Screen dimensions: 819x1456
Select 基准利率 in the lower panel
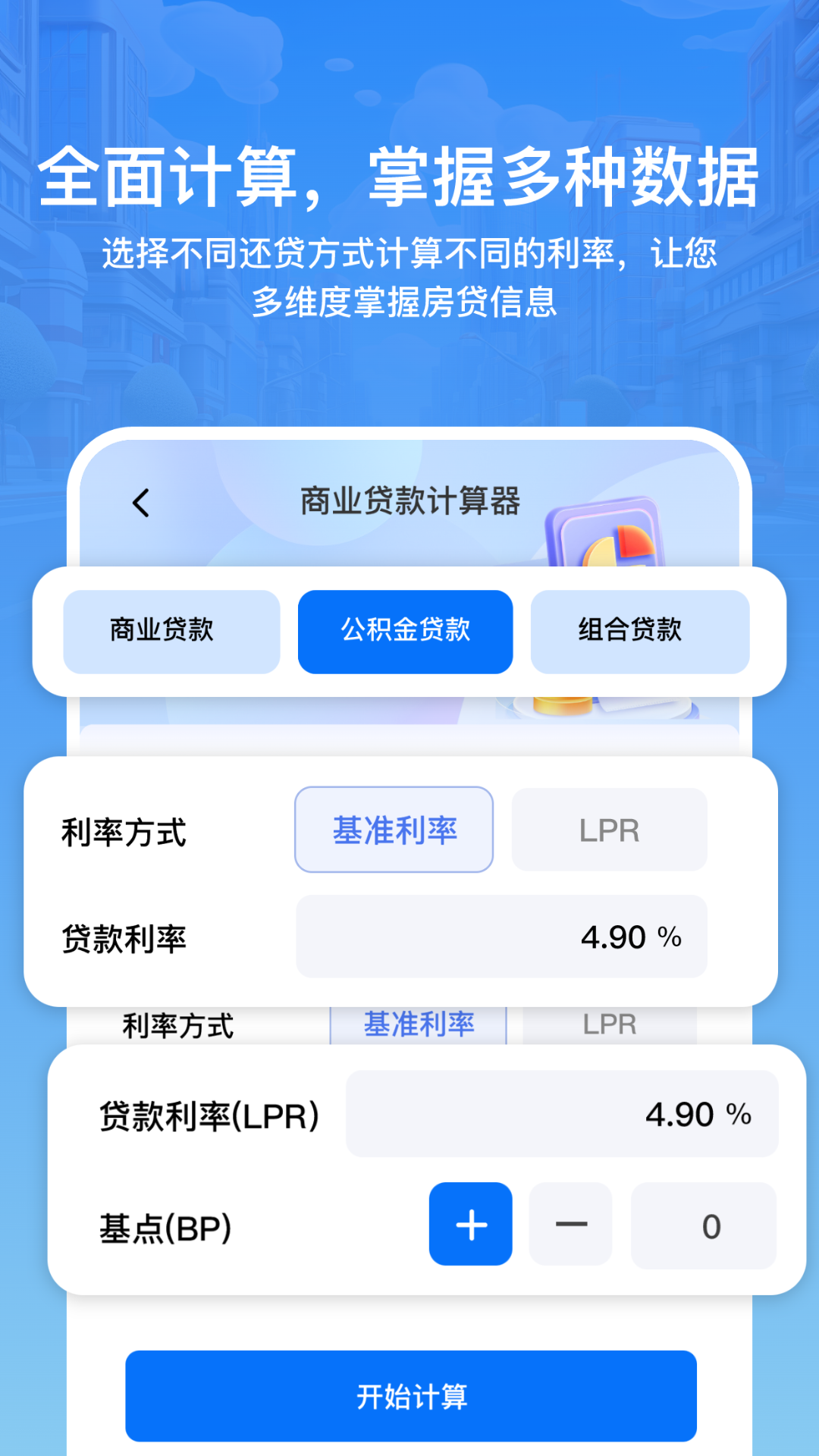419,1024
